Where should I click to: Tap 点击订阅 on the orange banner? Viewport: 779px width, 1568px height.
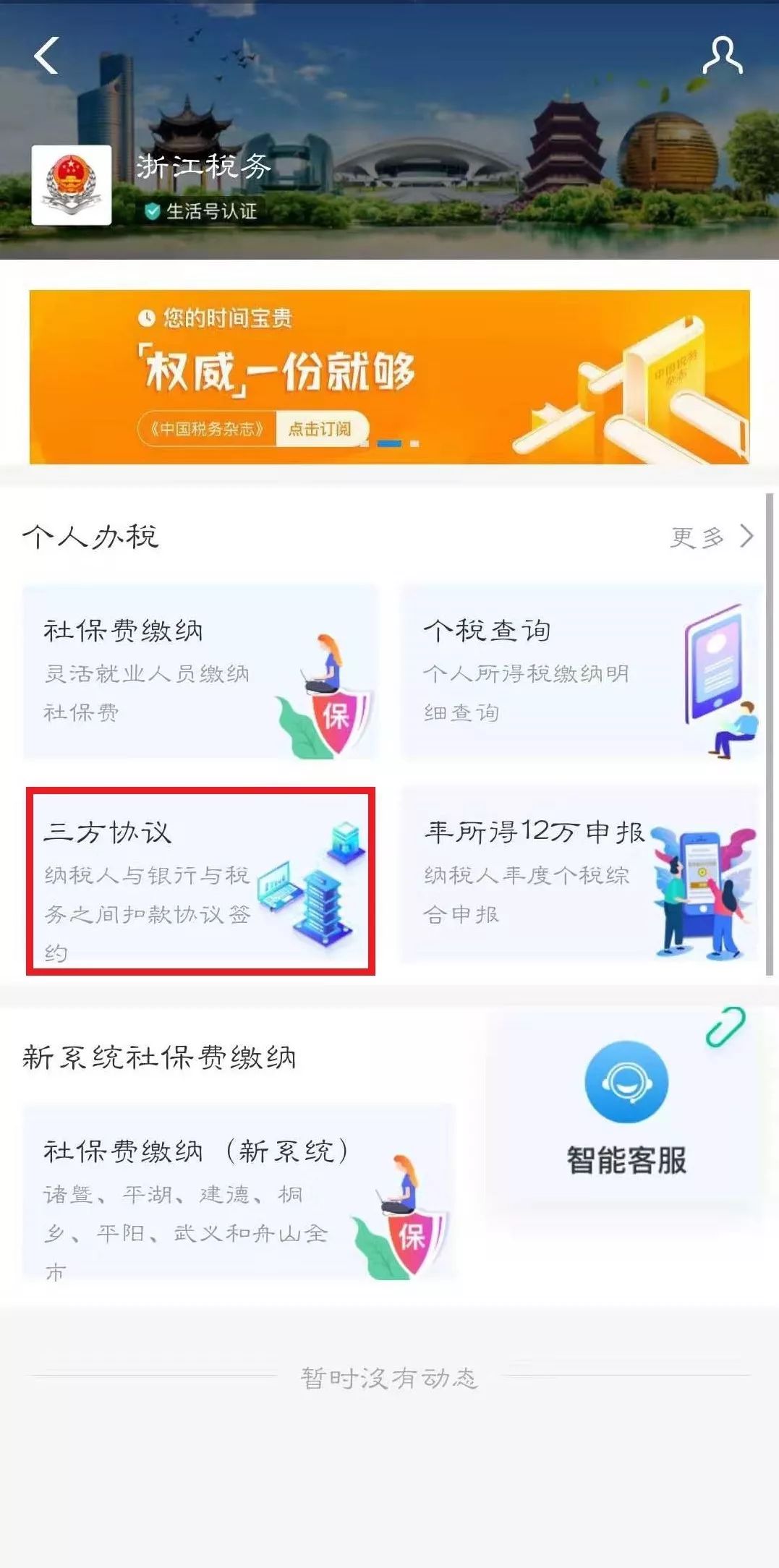pos(320,429)
